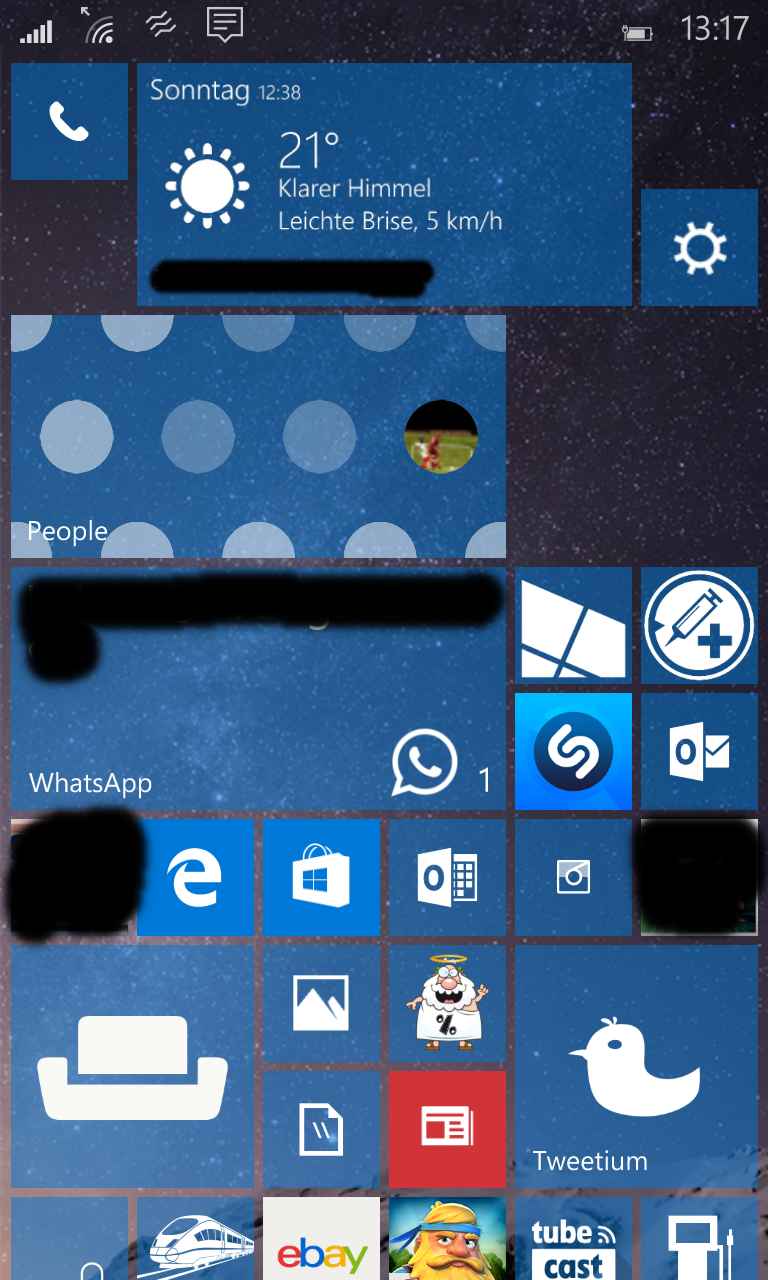This screenshot has height=1280, width=768.
Task: Open the Photos tile
Action: tap(321, 1004)
